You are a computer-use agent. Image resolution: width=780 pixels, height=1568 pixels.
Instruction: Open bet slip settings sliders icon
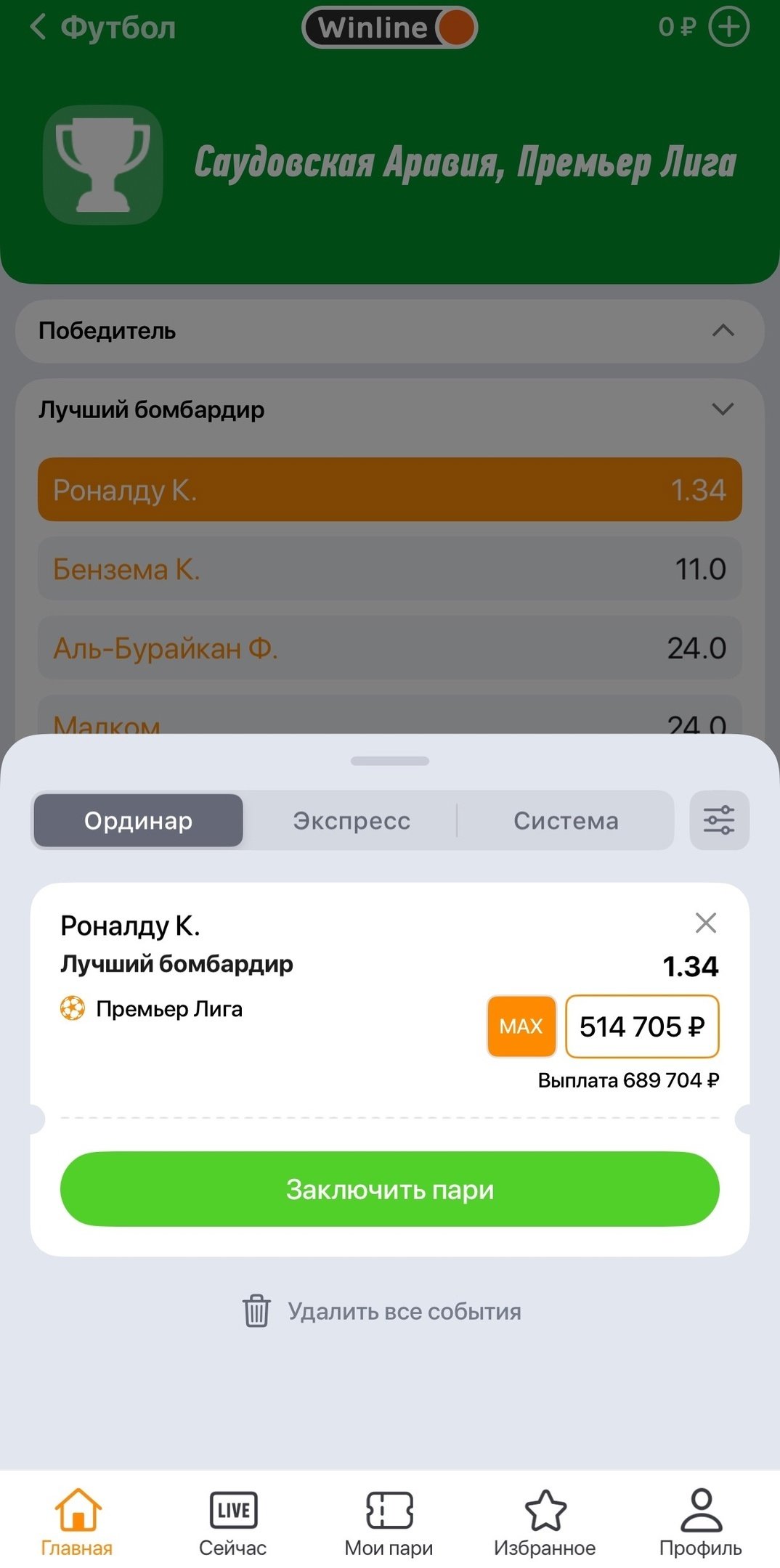[x=718, y=820]
